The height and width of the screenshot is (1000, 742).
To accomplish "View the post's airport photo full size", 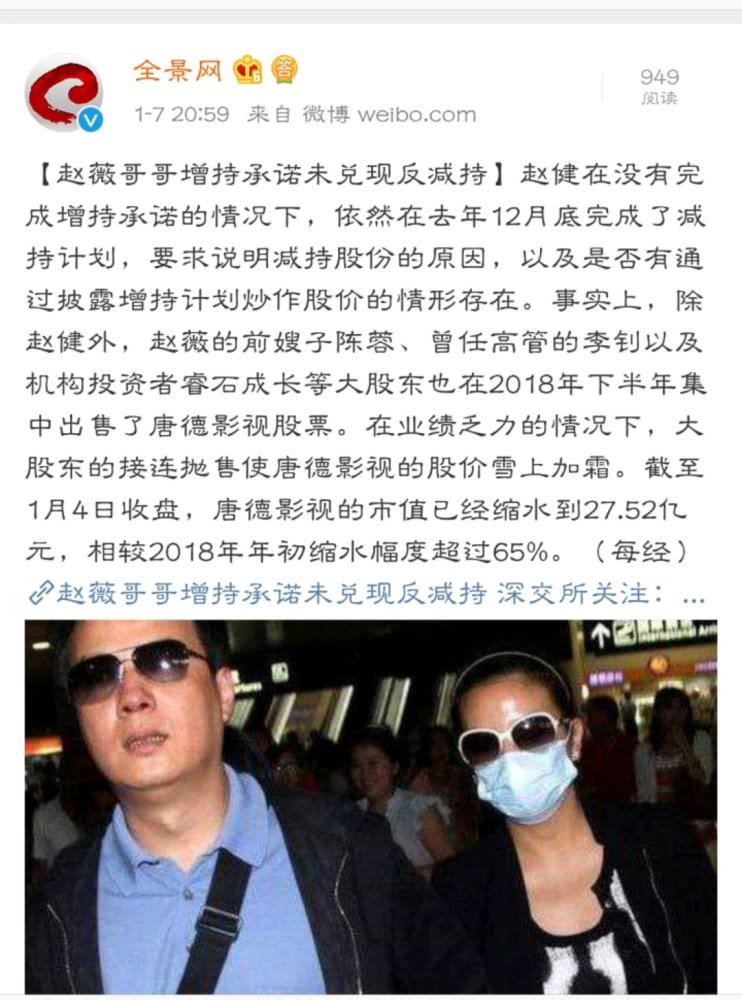I will coord(371,805).
